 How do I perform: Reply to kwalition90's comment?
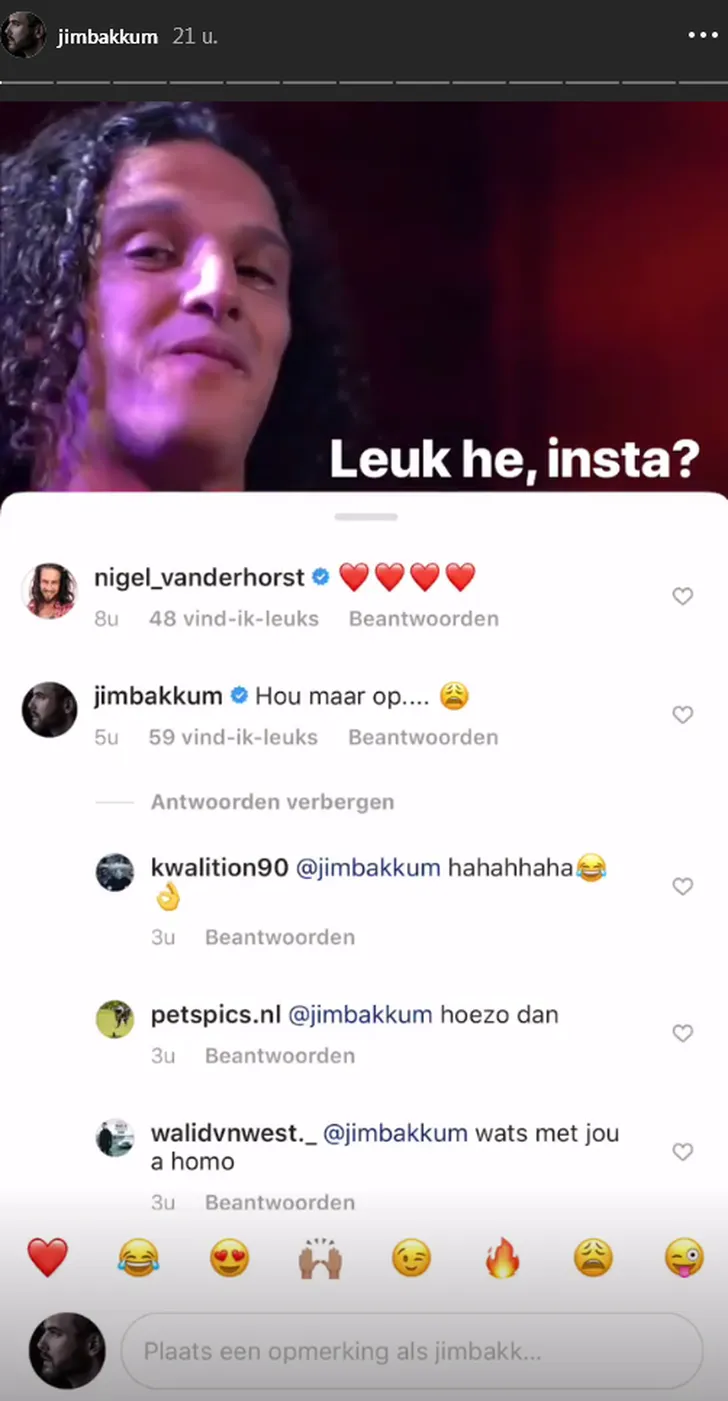[x=279, y=938]
